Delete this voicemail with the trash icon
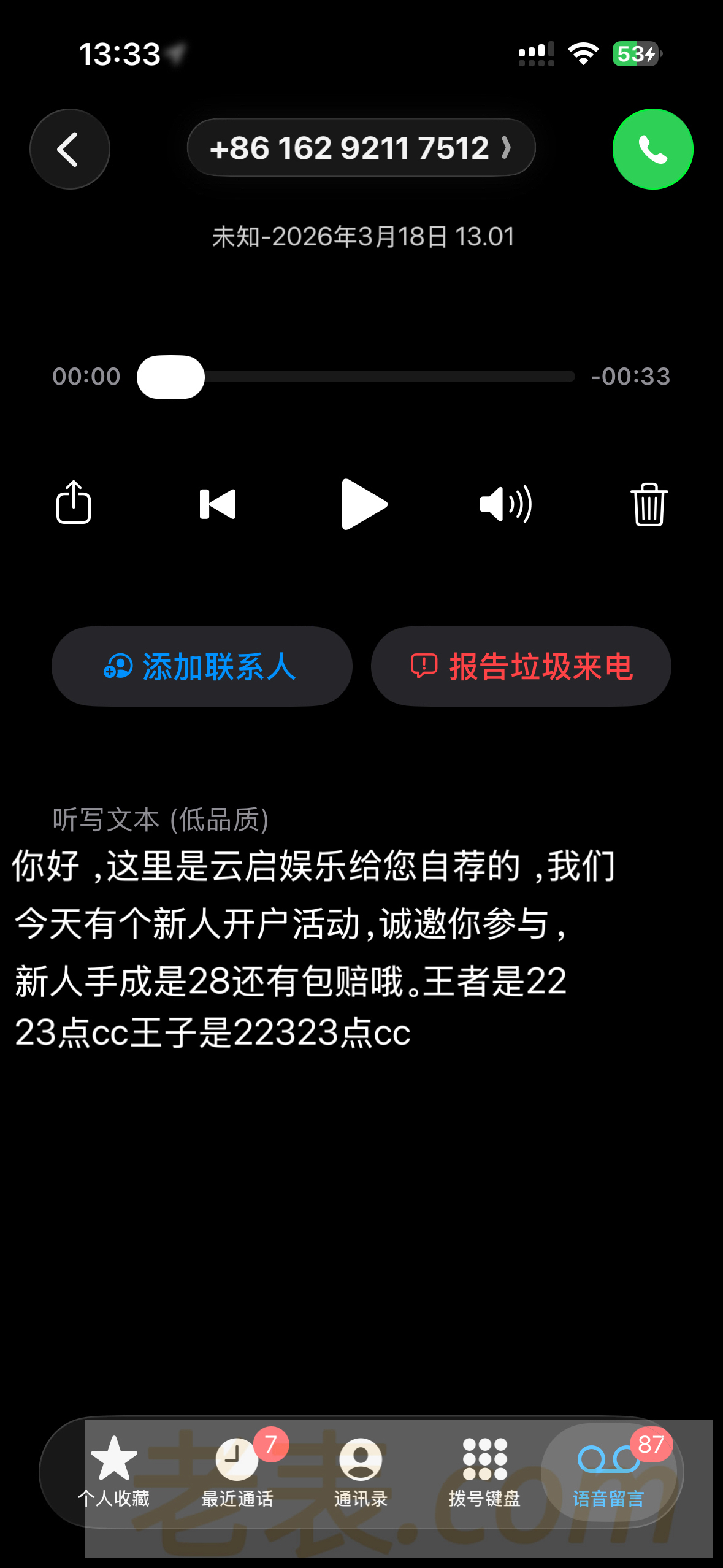The width and height of the screenshot is (723, 1568). (x=649, y=504)
